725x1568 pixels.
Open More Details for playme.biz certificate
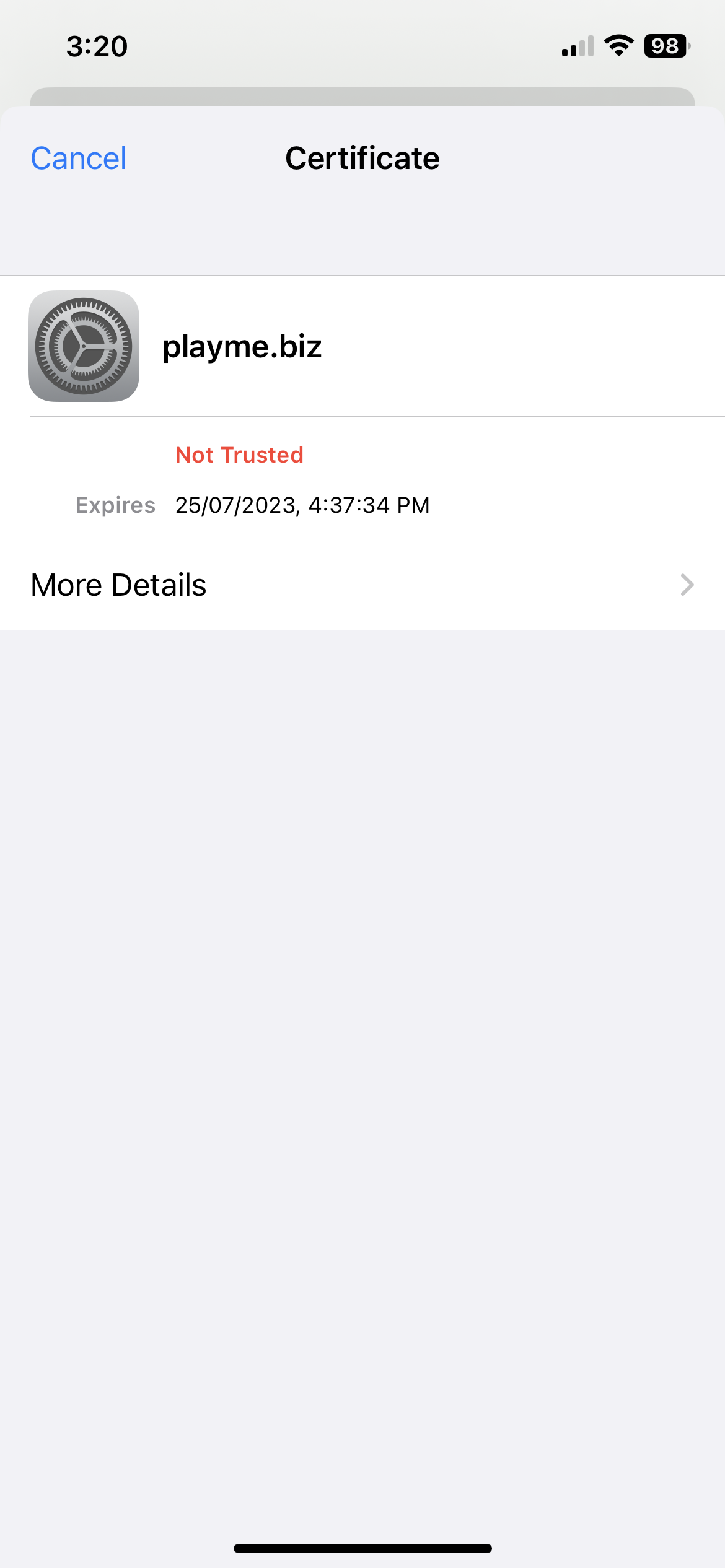[362, 585]
